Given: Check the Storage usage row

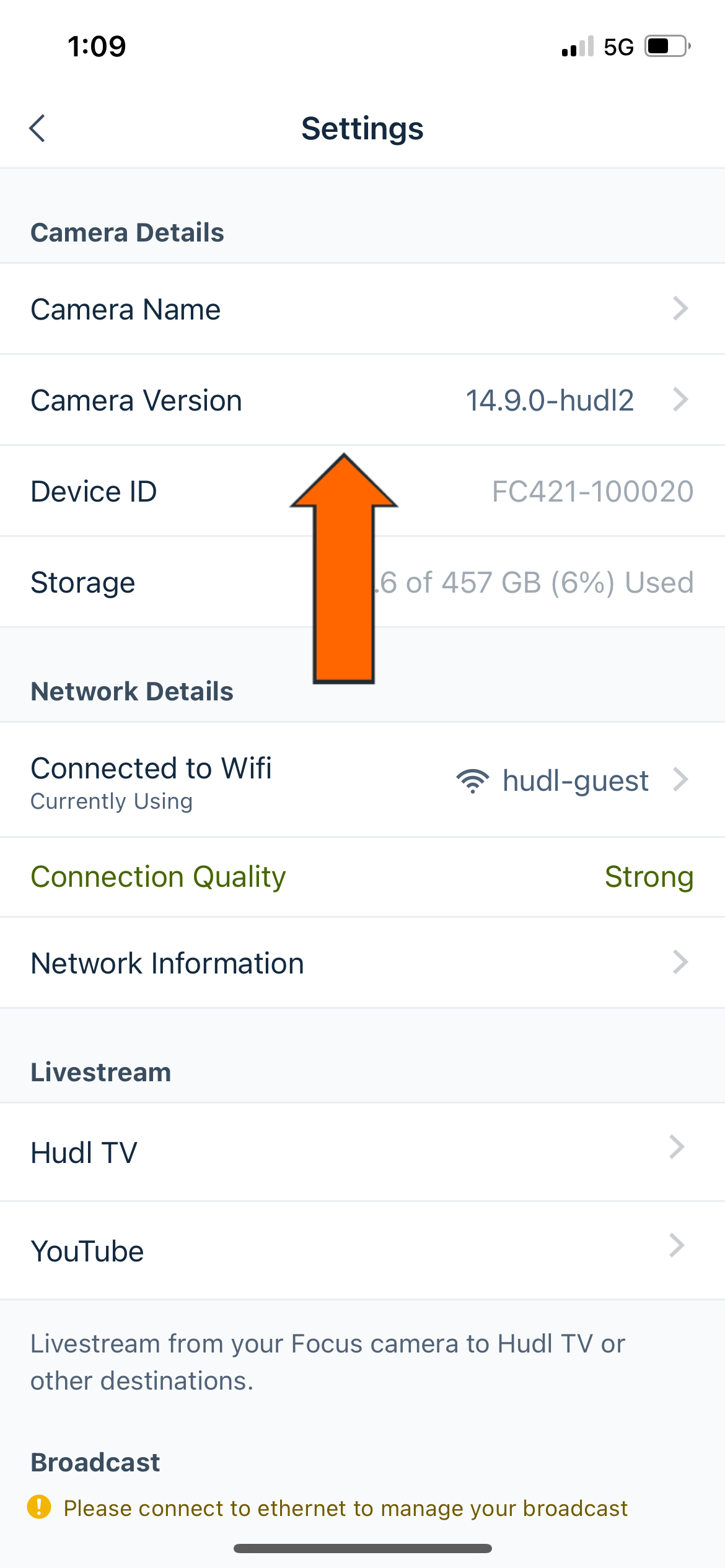Looking at the screenshot, I should tap(362, 581).
